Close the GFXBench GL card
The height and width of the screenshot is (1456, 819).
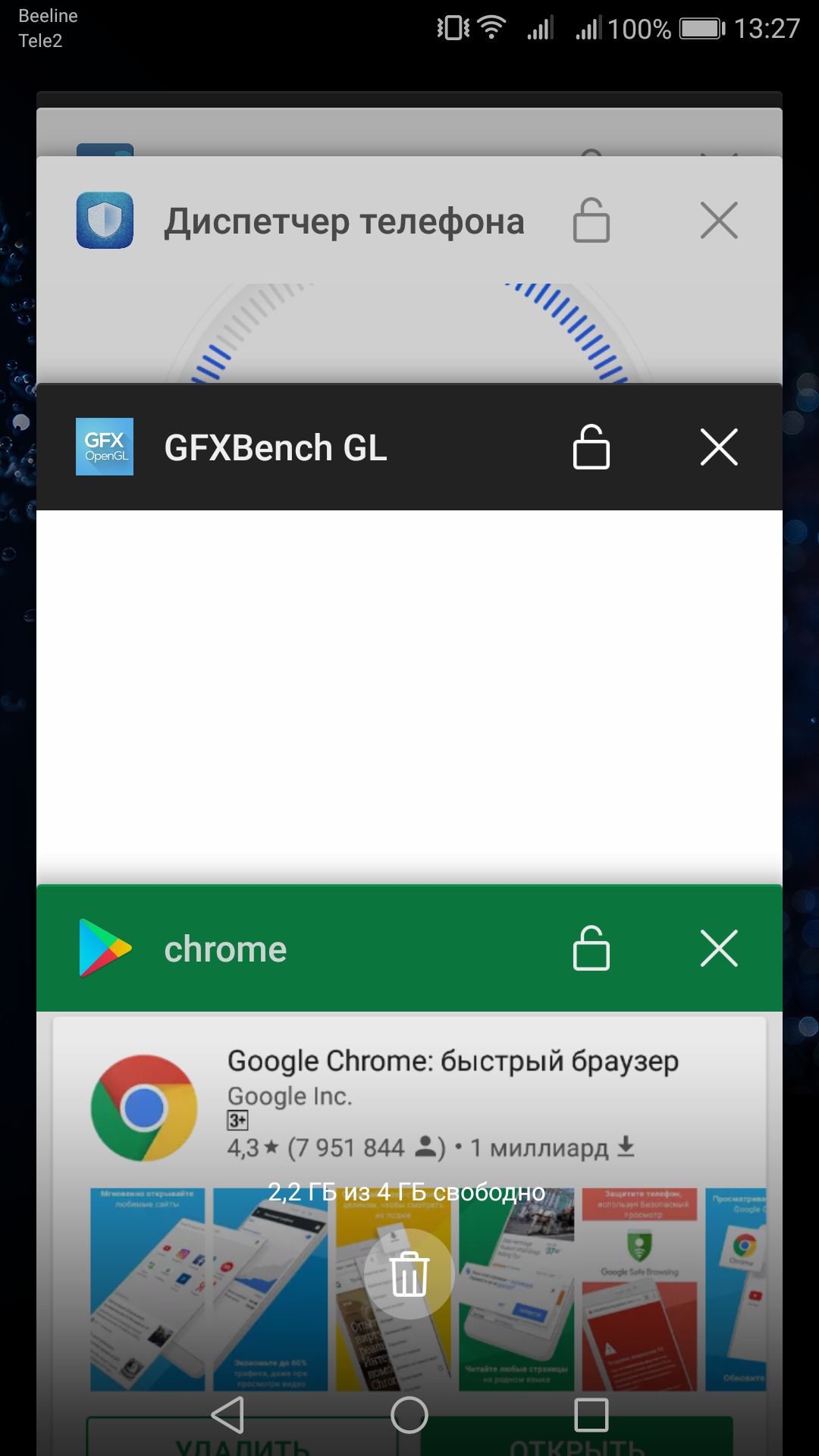(x=719, y=447)
